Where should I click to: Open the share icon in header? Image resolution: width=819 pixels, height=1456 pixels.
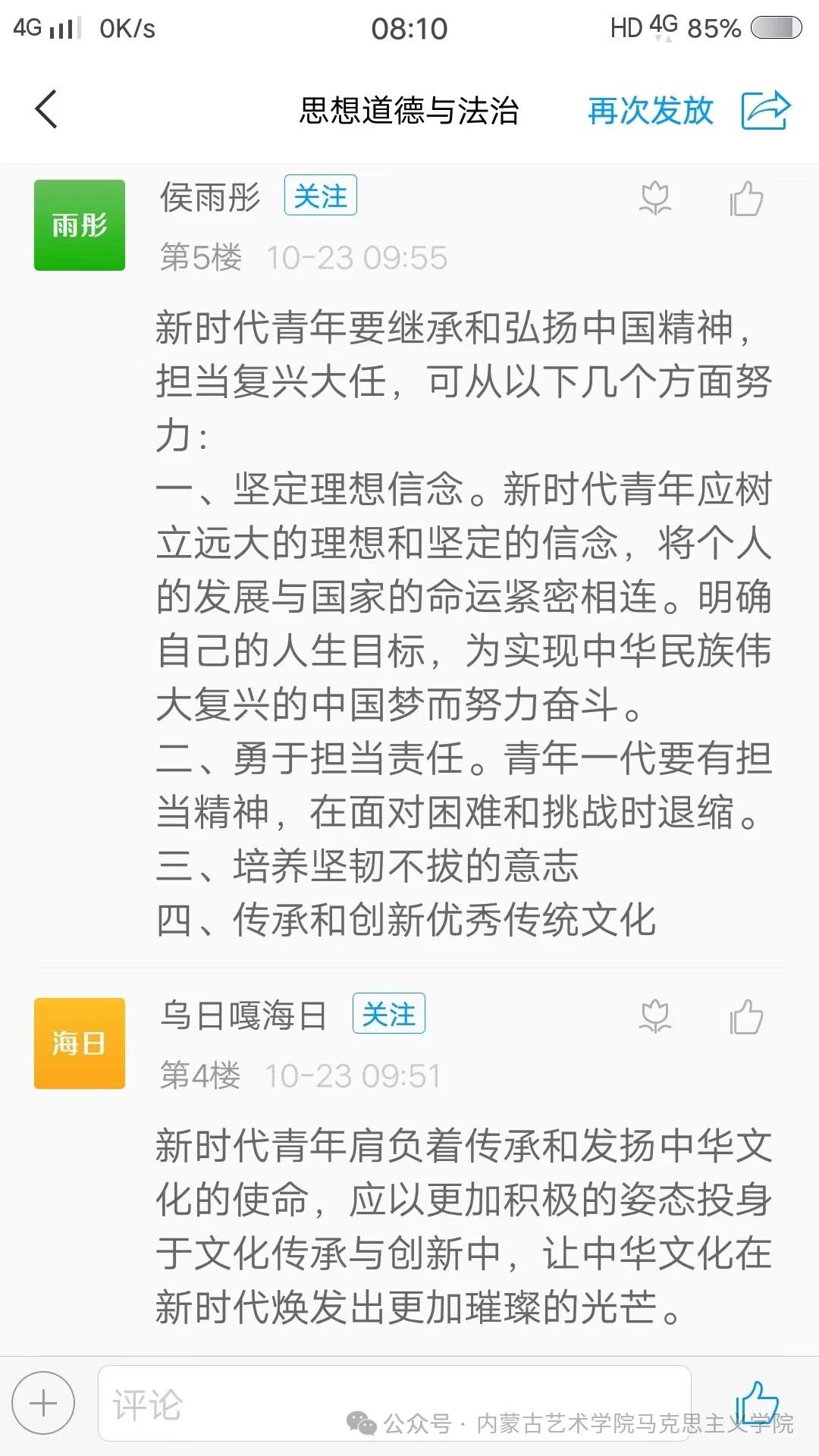pyautogui.click(x=765, y=111)
